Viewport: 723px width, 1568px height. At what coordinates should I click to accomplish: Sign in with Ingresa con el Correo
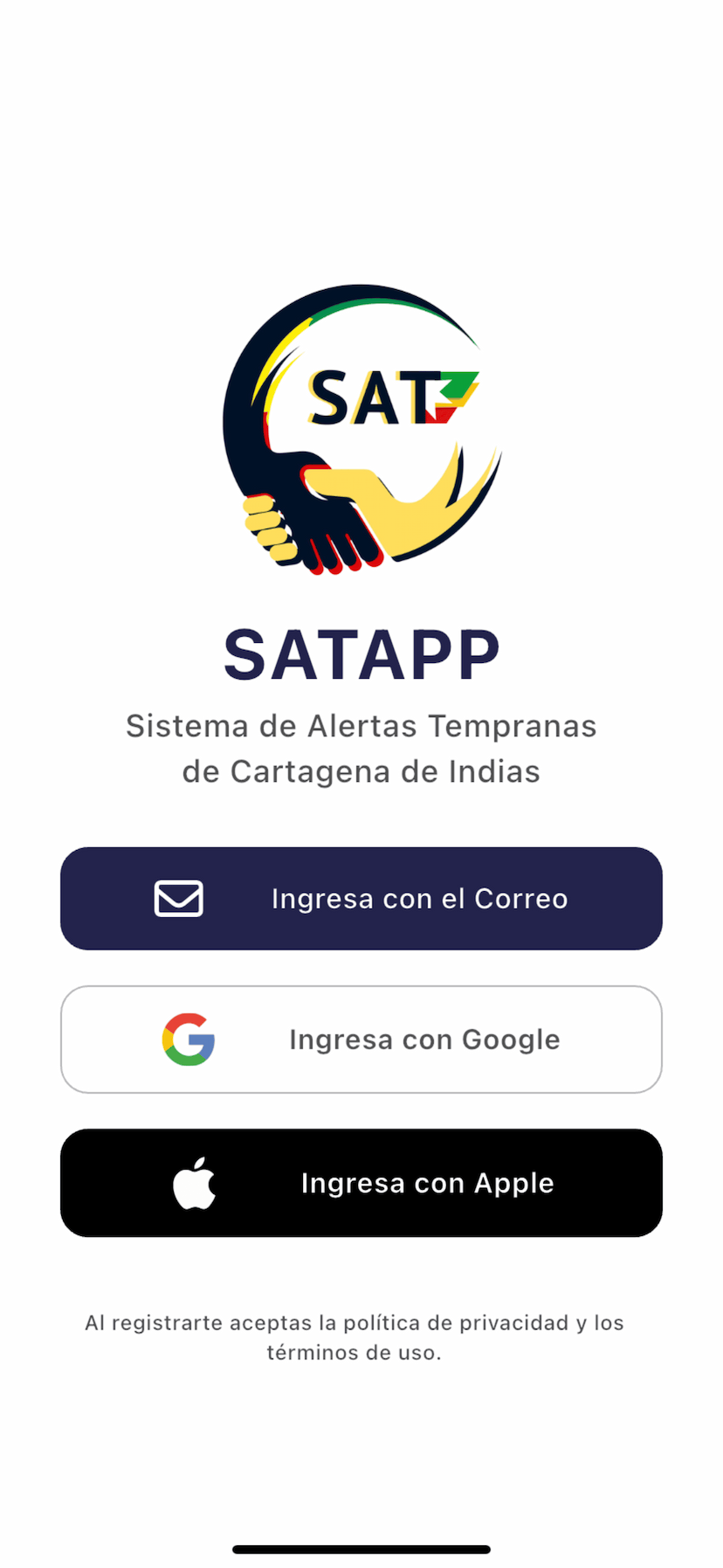(x=361, y=898)
